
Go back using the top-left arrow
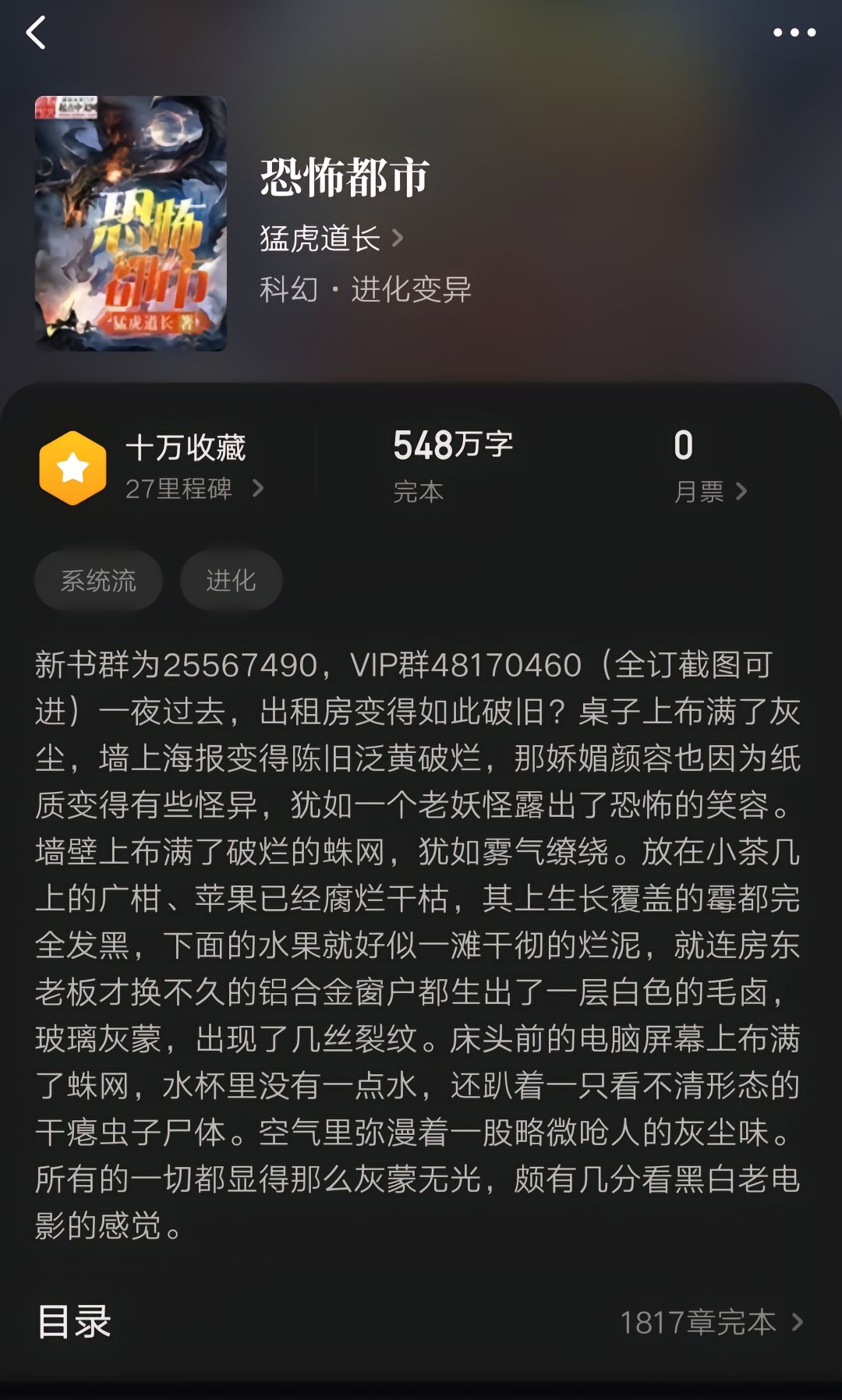36,33
